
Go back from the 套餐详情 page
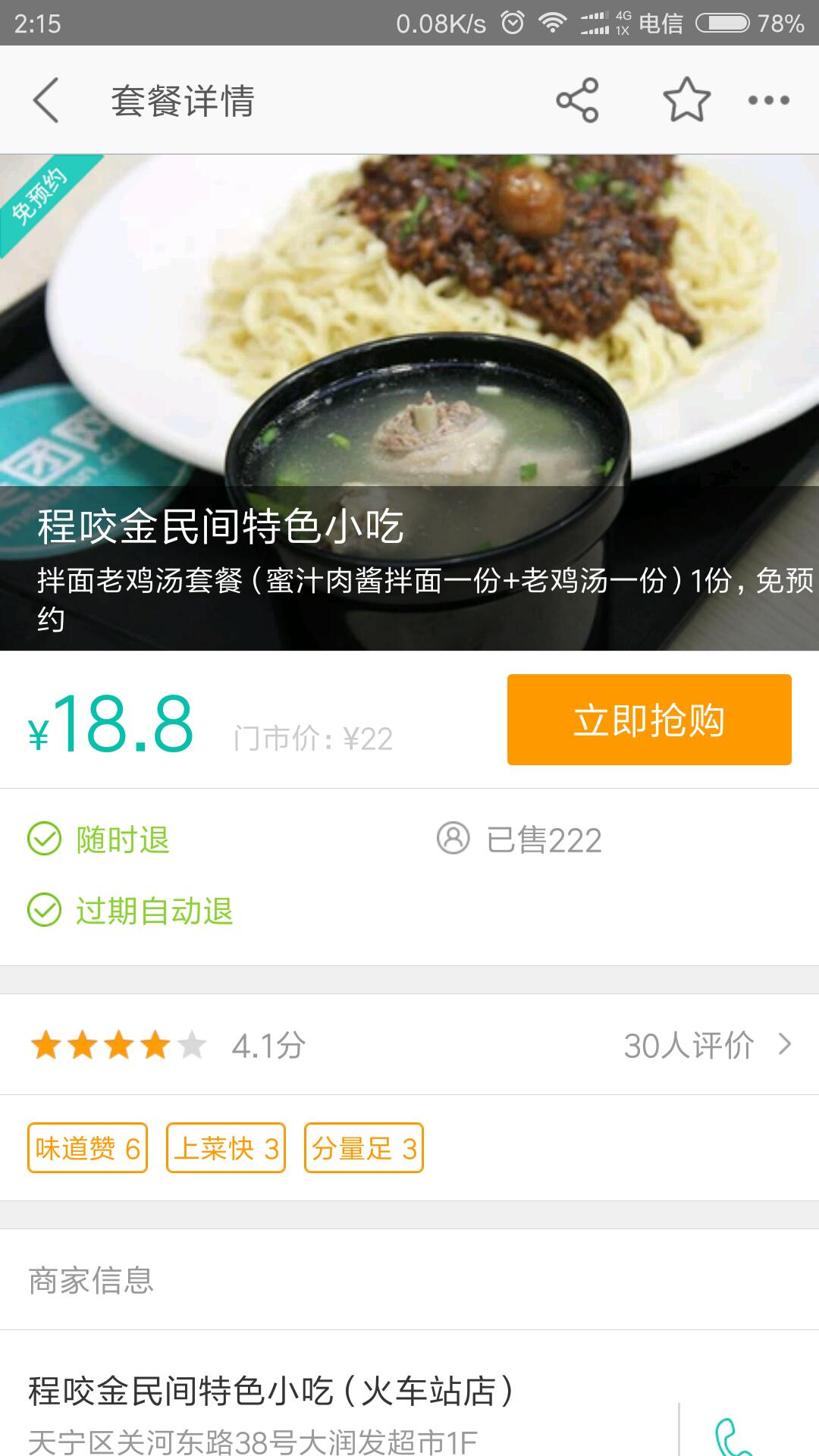45,100
